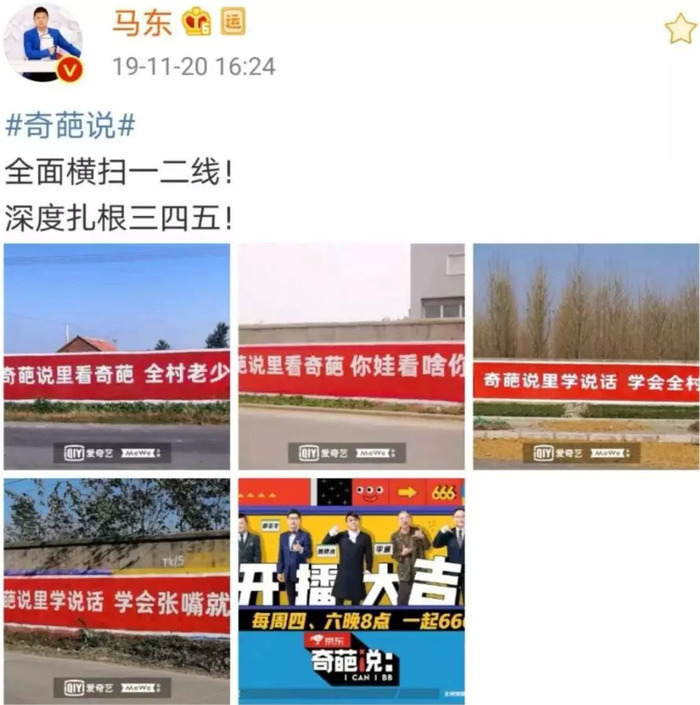Open the photo reading 你娃看啥
The image size is (700, 705).
click(x=351, y=357)
